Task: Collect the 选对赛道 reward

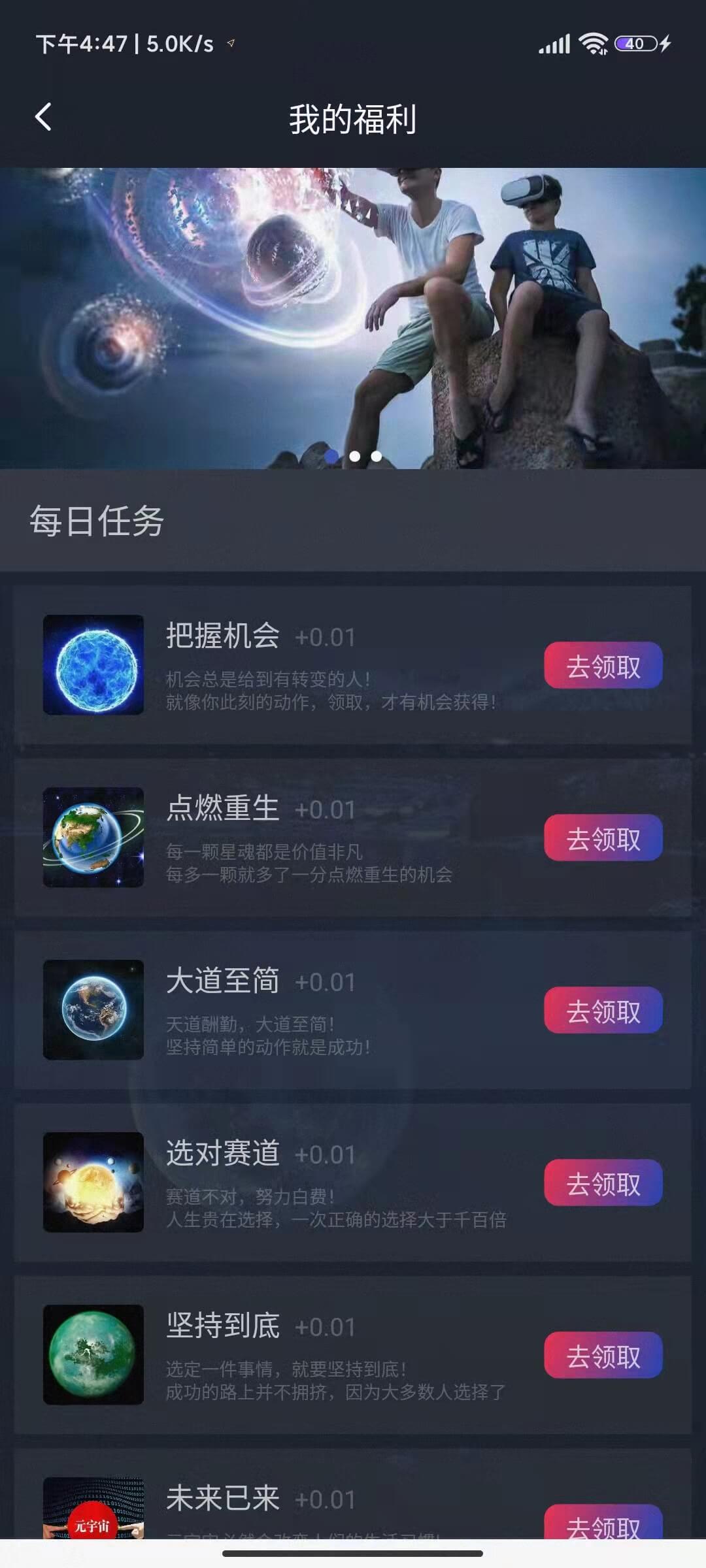Action: tap(603, 1183)
